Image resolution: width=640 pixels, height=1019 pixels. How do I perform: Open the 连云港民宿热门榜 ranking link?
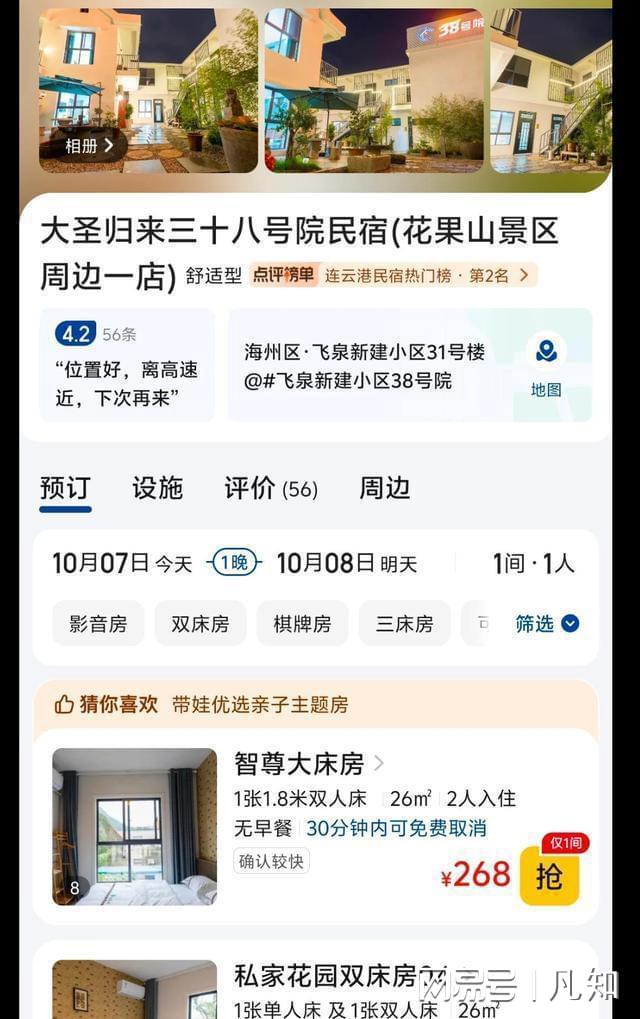coord(427,275)
